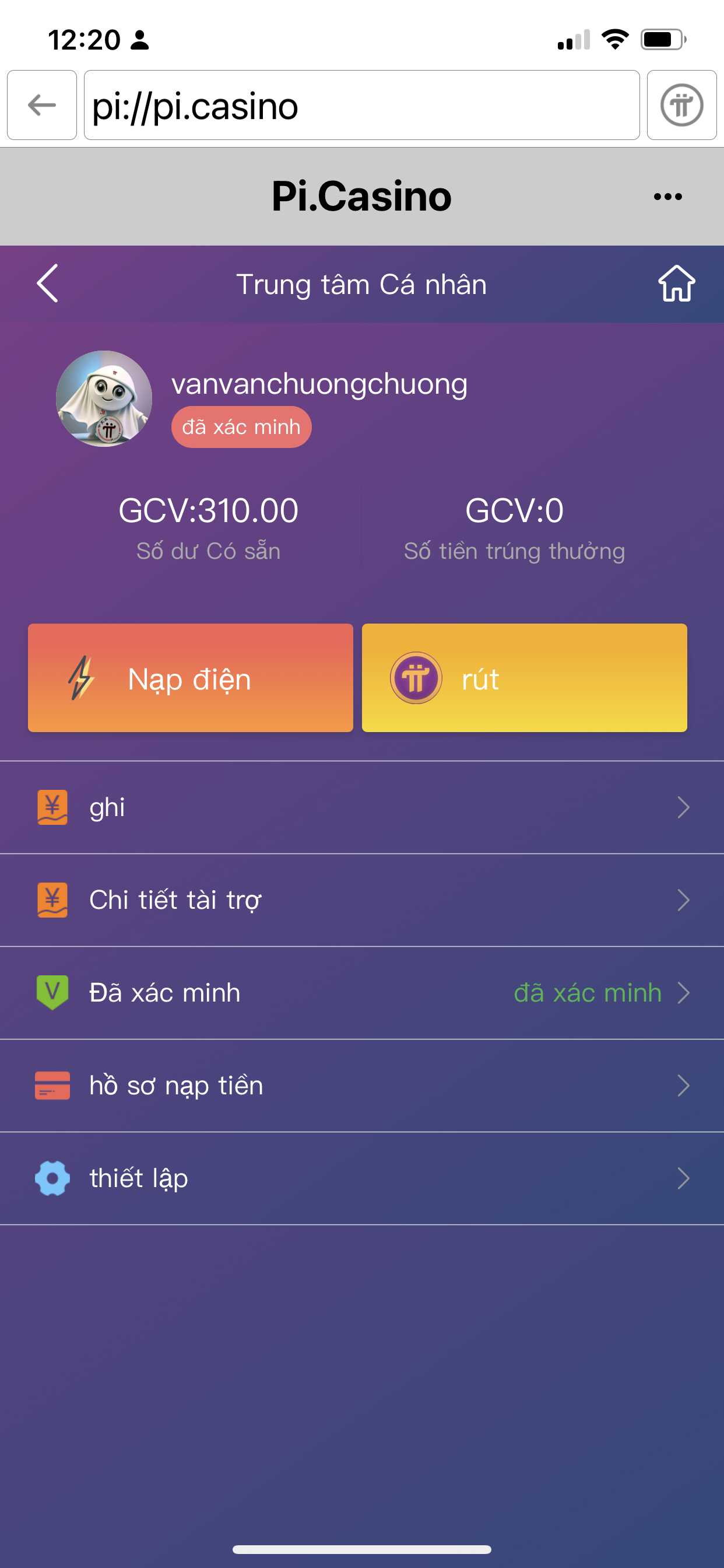Tap the pi://pi.casino address bar

pyautogui.click(x=361, y=104)
